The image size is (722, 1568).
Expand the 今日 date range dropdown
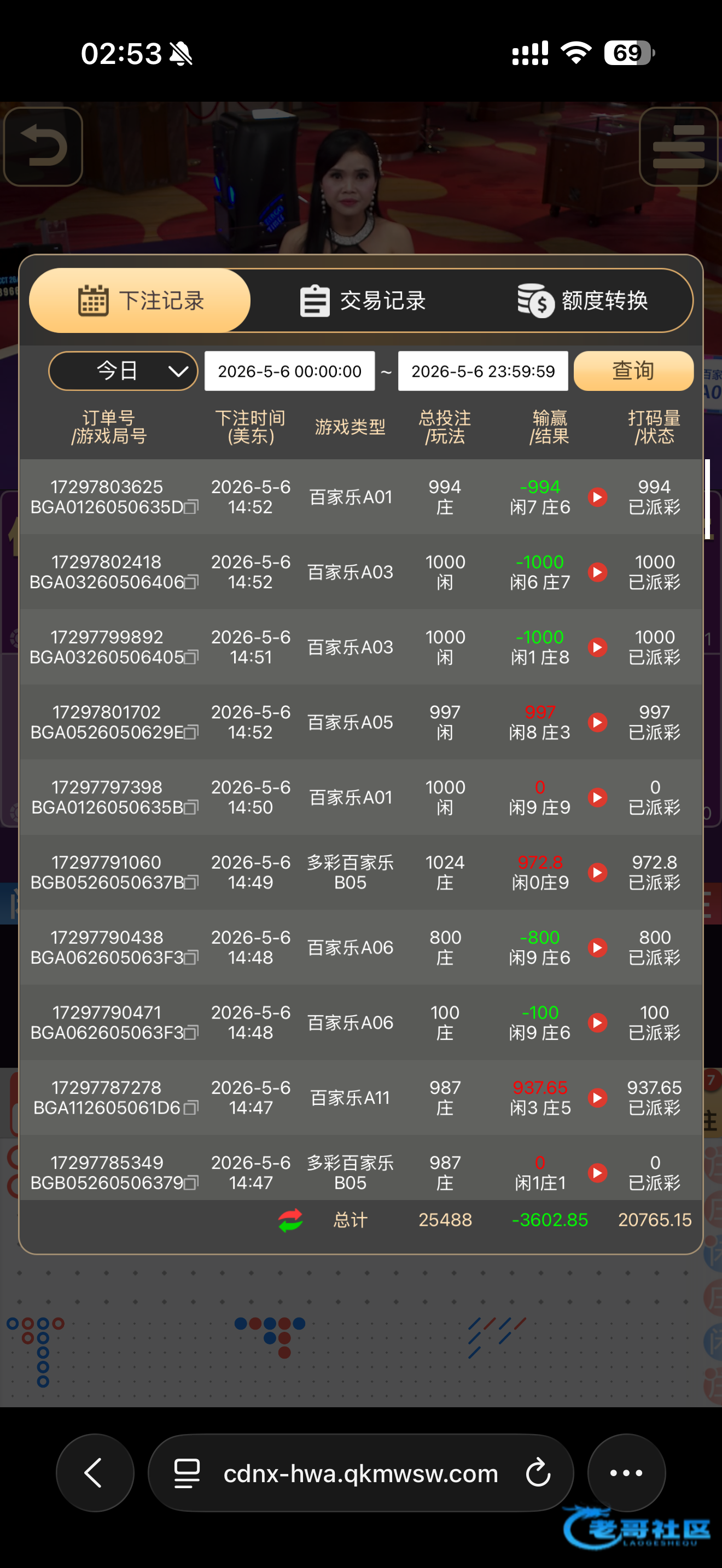123,371
